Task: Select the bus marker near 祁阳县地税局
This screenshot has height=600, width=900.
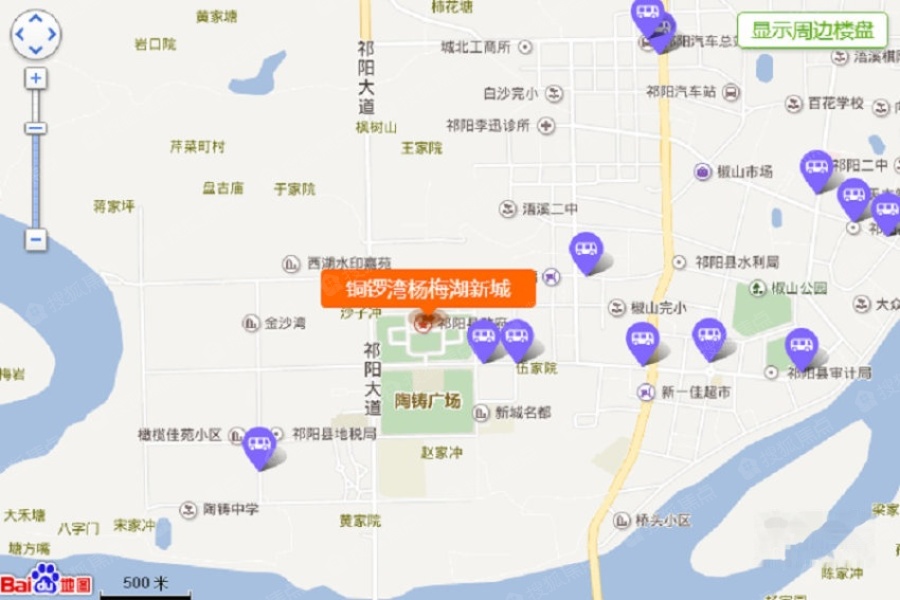Action: [x=259, y=445]
